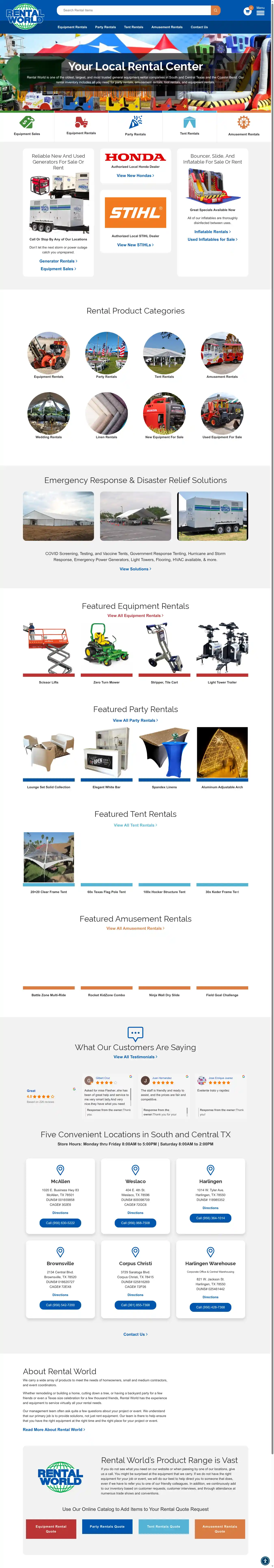Image resolution: width=274 pixels, height=1568 pixels.
Task: Get Directions to the Weslaco location
Action: [135, 1212]
